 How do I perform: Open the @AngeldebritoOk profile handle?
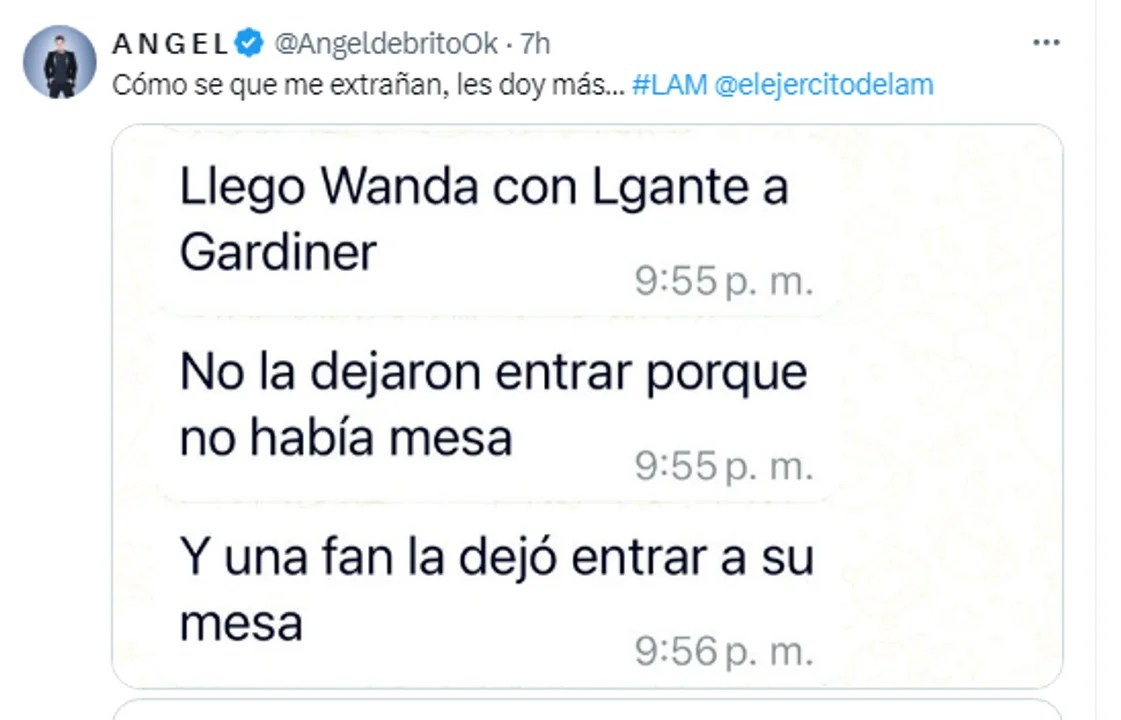pyautogui.click(x=384, y=44)
